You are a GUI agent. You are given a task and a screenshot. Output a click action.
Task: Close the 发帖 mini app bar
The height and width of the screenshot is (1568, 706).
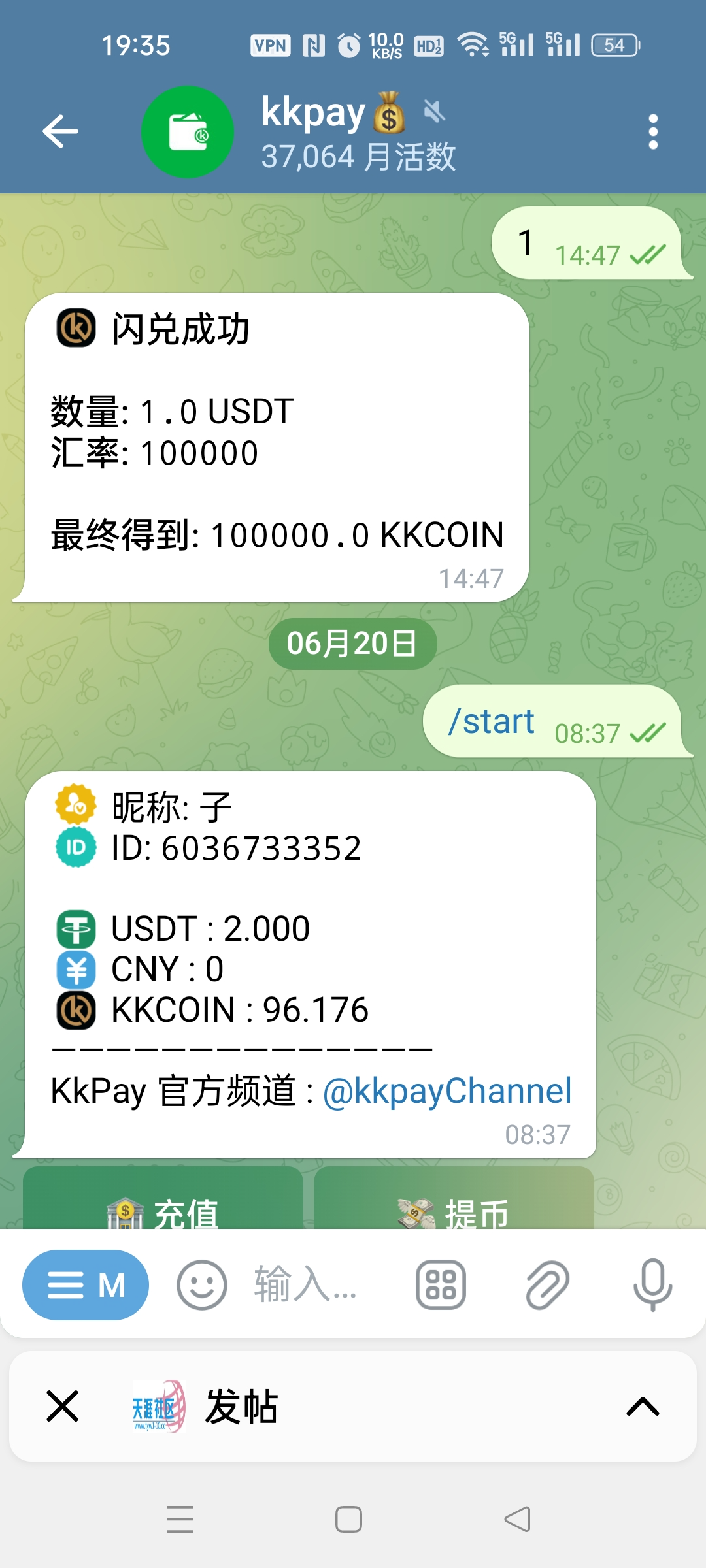(x=63, y=1406)
